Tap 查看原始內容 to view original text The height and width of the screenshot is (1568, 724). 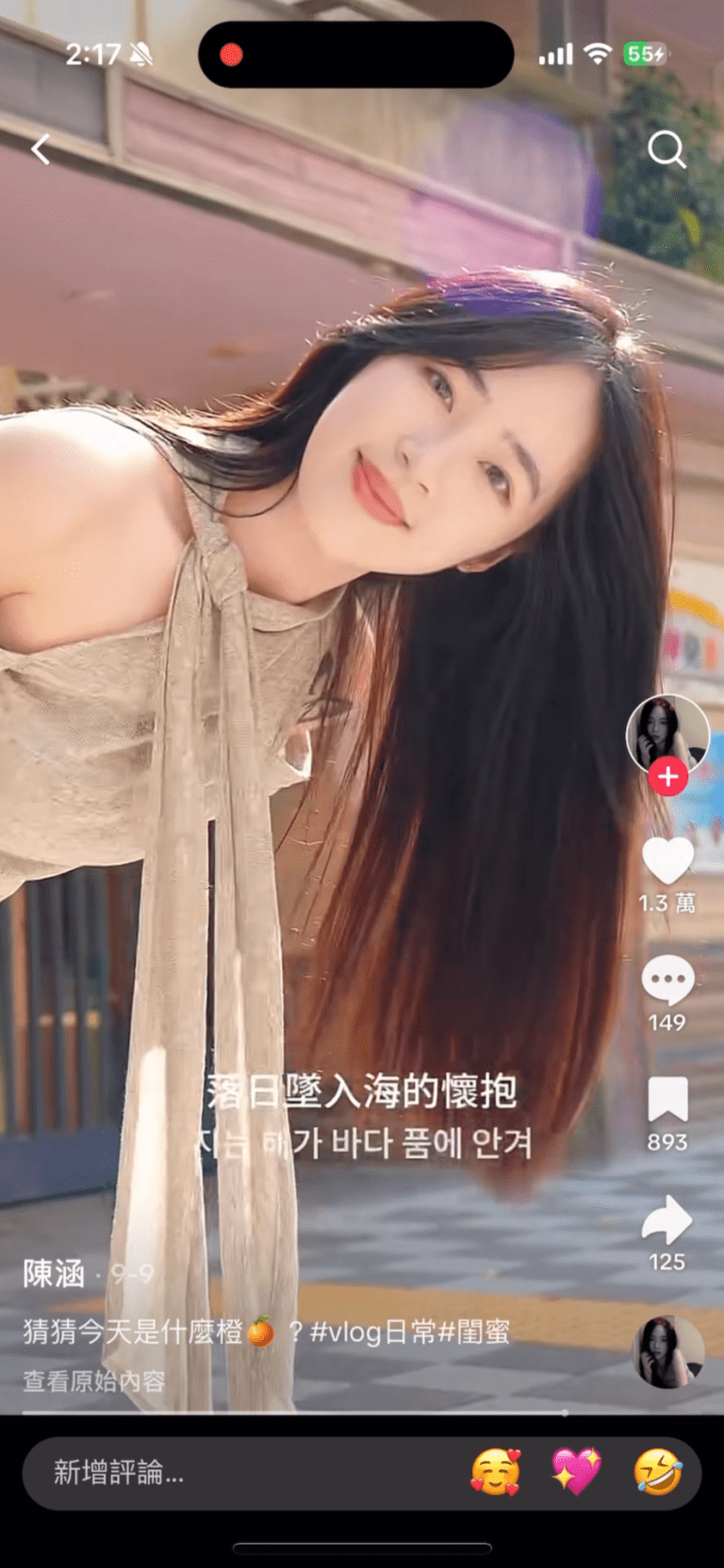click(x=94, y=1381)
